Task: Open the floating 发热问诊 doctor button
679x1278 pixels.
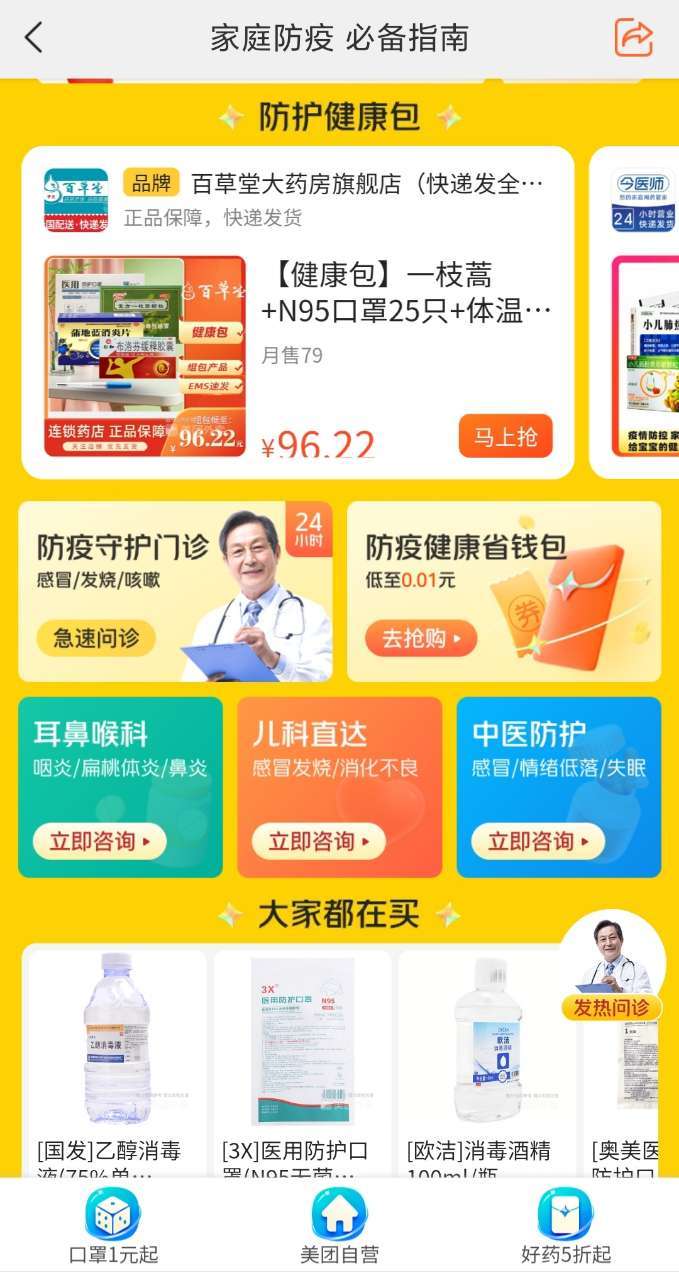Action: tap(612, 968)
